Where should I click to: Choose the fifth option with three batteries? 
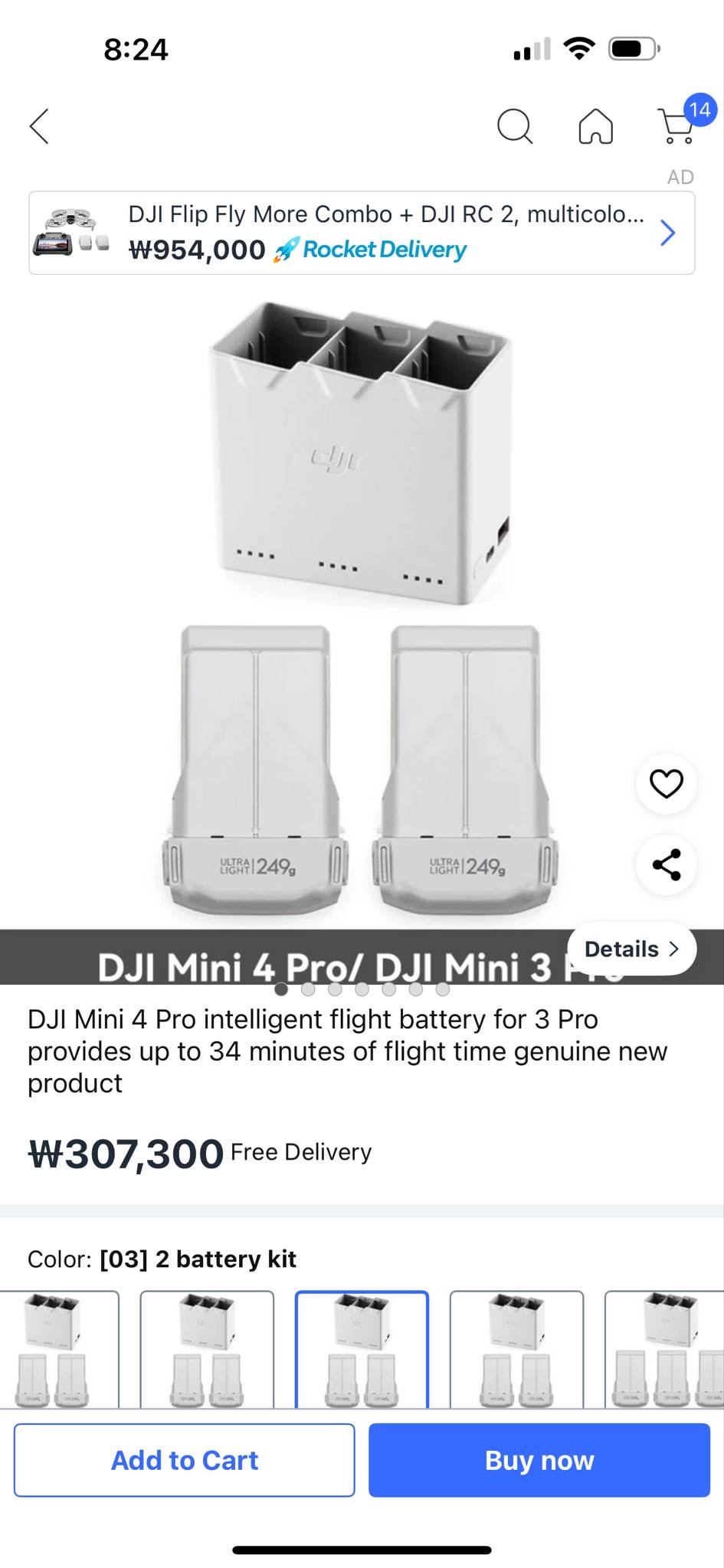(x=664, y=1349)
